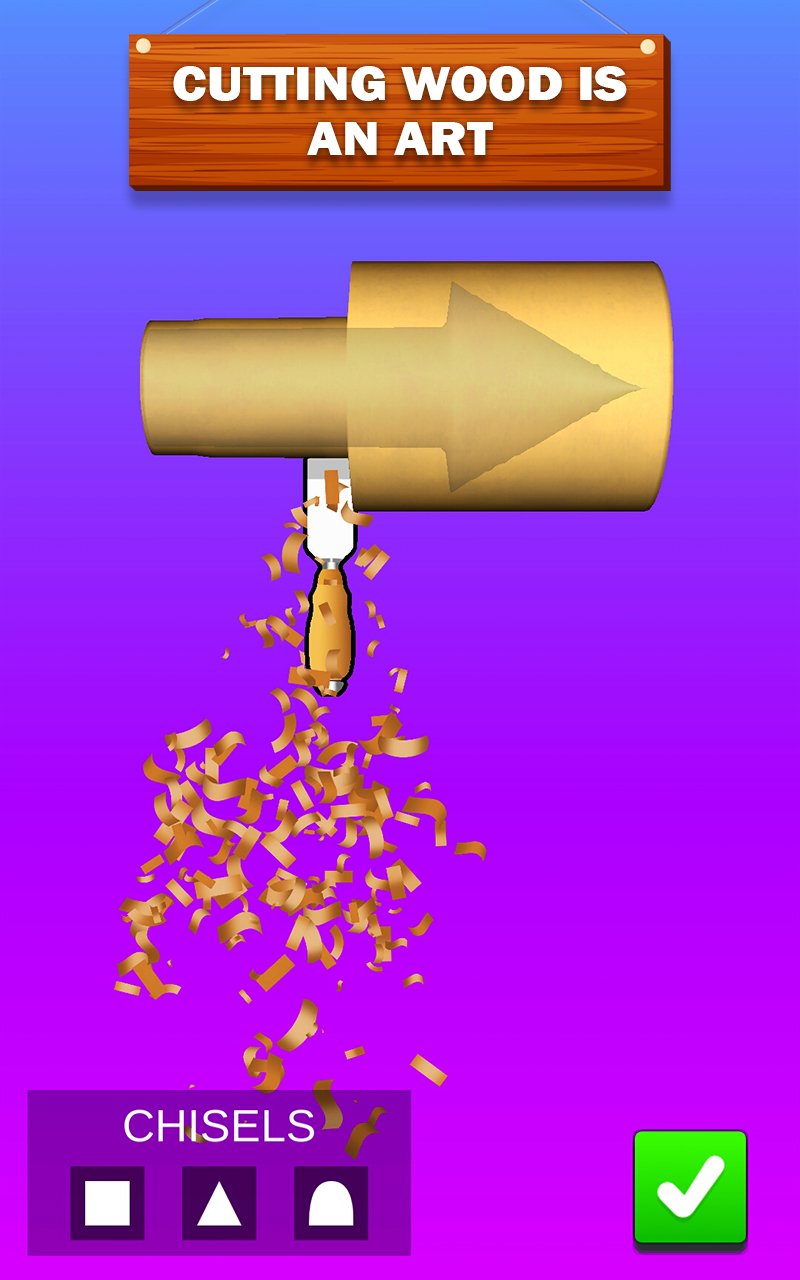Select the square chisel
The width and height of the screenshot is (800, 1280).
coord(107,1203)
